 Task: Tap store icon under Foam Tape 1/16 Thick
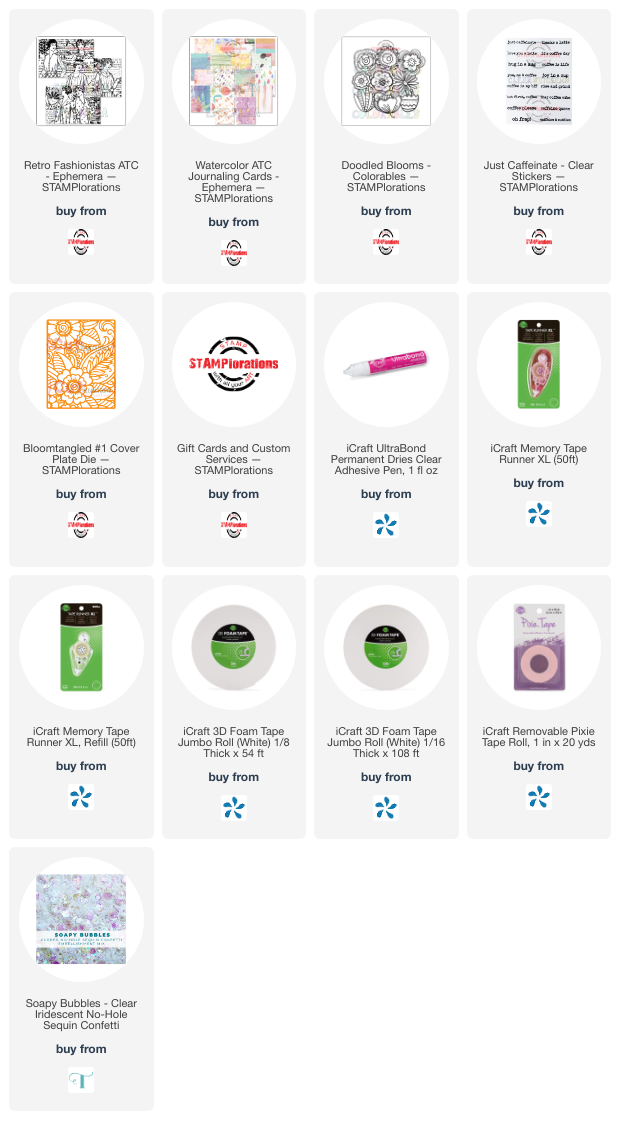[x=385, y=808]
